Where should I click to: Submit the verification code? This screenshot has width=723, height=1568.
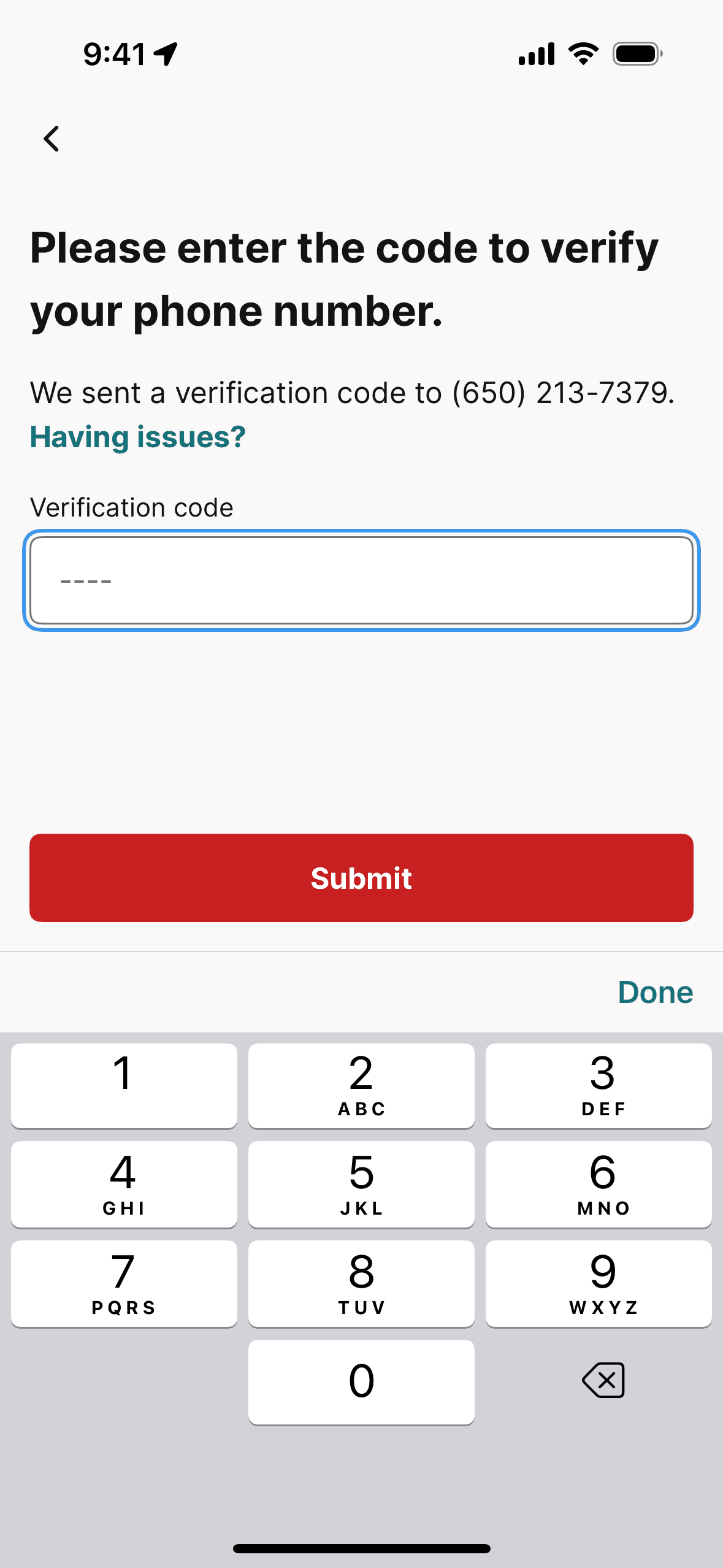(361, 878)
